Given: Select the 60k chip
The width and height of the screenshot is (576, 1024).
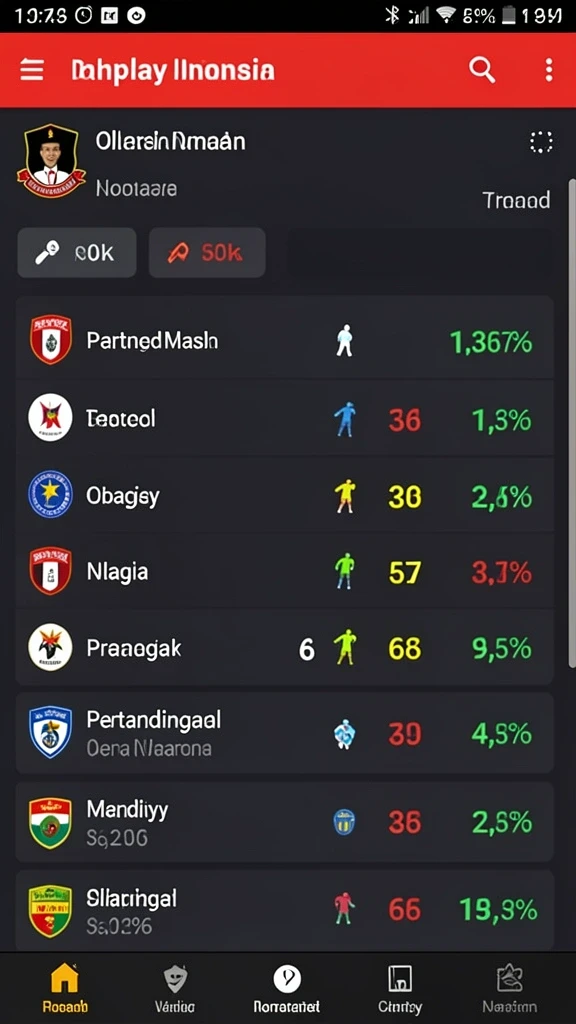Looking at the screenshot, I should click(x=77, y=253).
